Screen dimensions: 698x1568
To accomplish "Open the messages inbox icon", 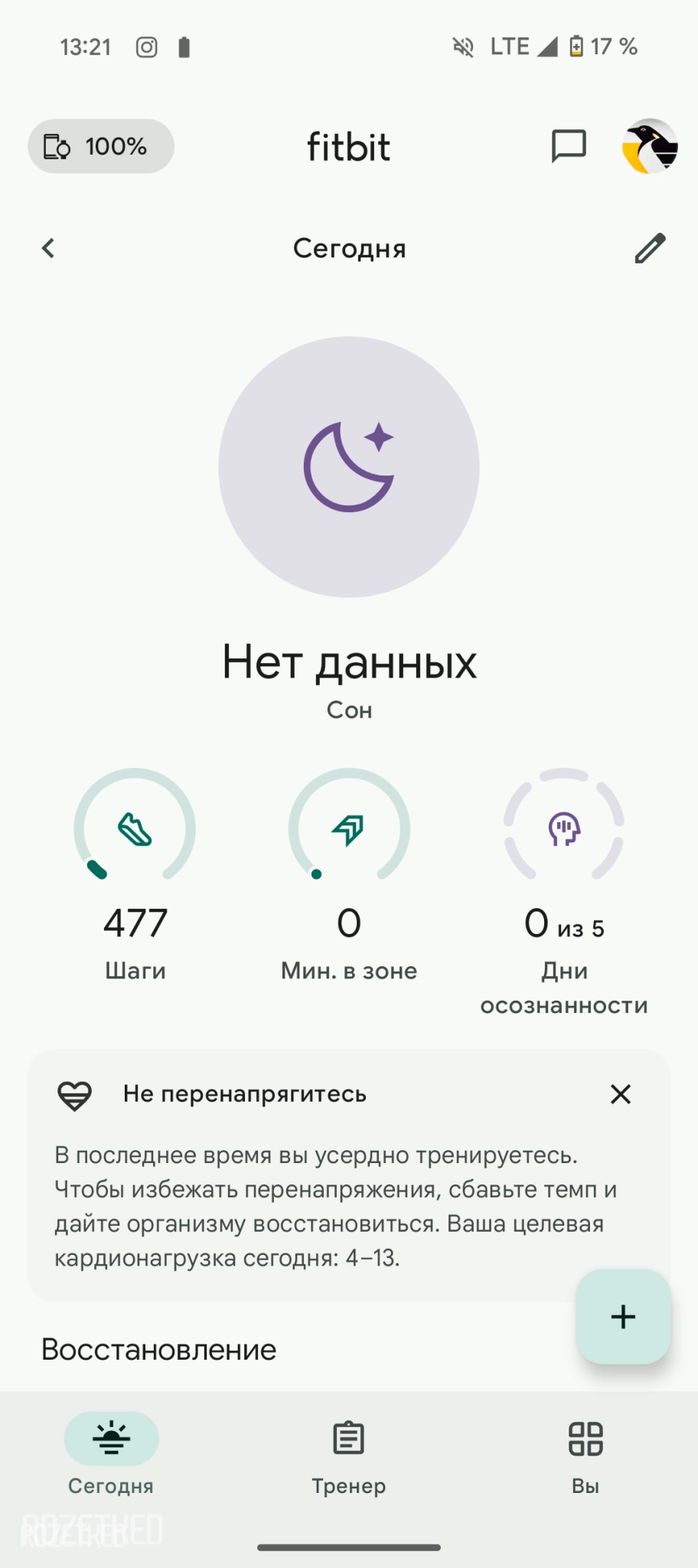I will point(569,145).
